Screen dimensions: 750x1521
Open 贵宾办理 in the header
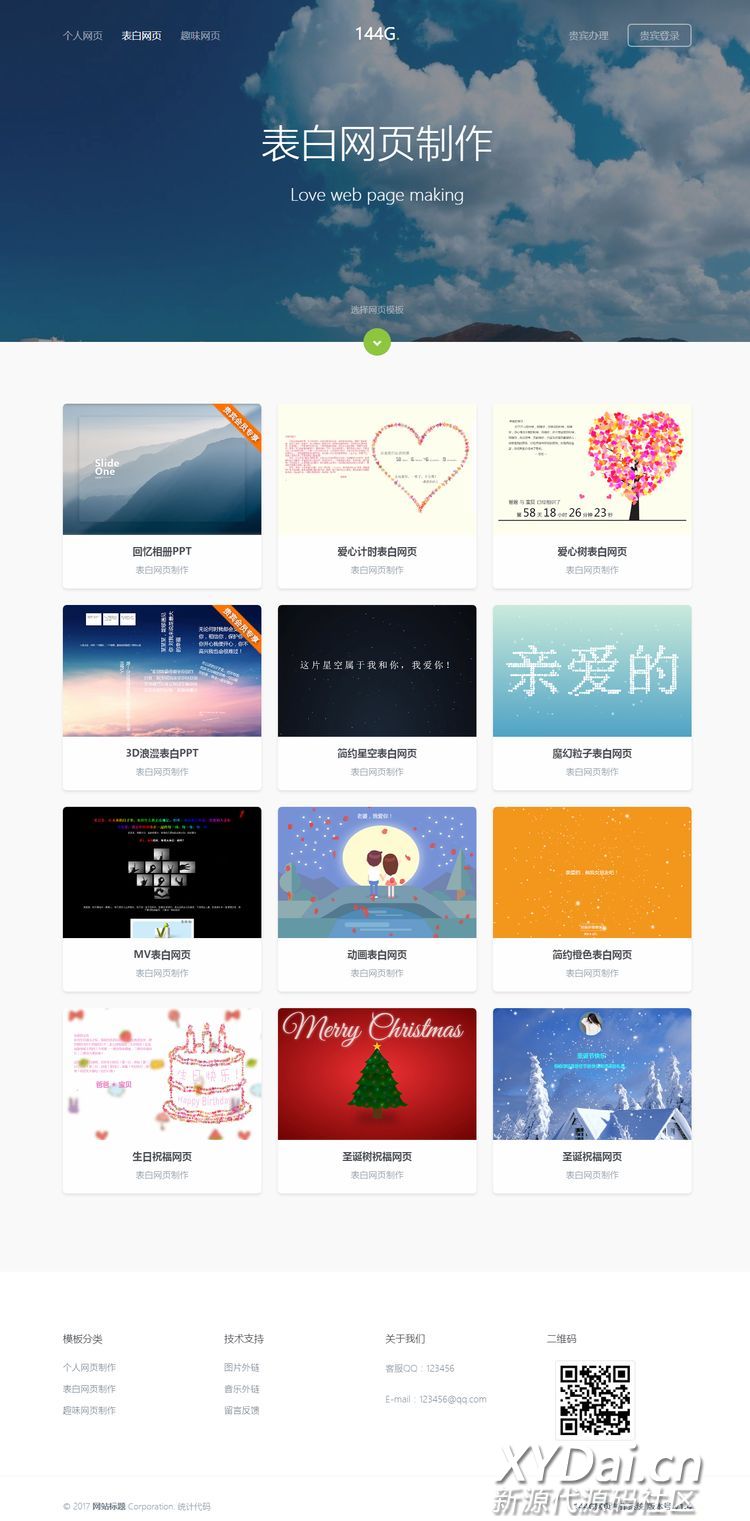coord(588,36)
